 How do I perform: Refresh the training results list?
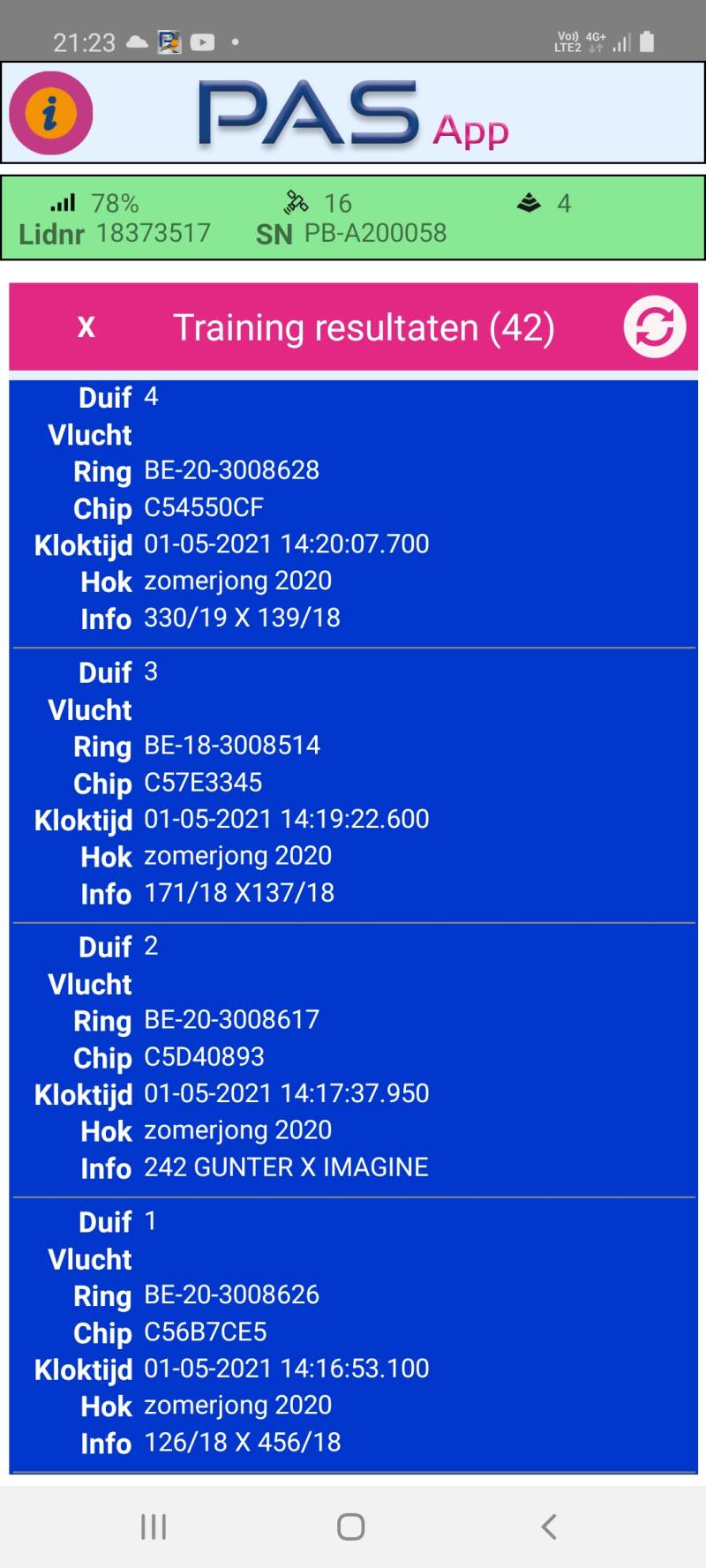(654, 326)
